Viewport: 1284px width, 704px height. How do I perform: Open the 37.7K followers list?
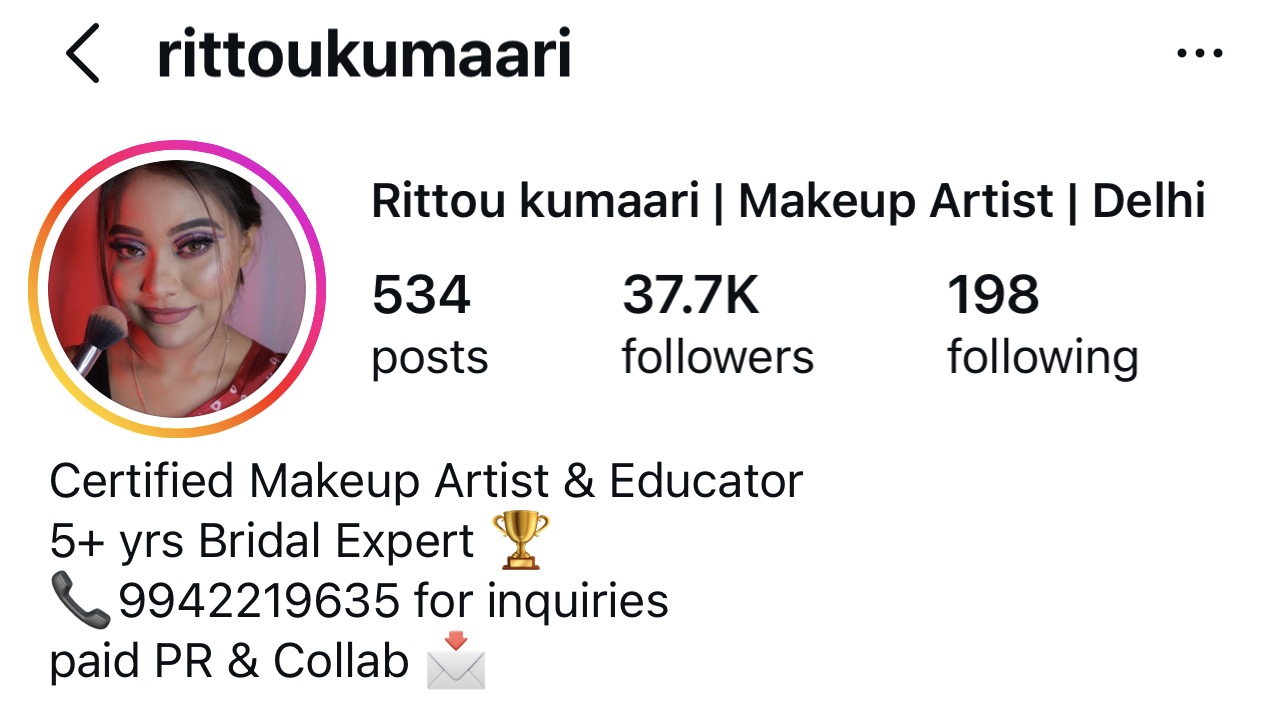click(717, 325)
